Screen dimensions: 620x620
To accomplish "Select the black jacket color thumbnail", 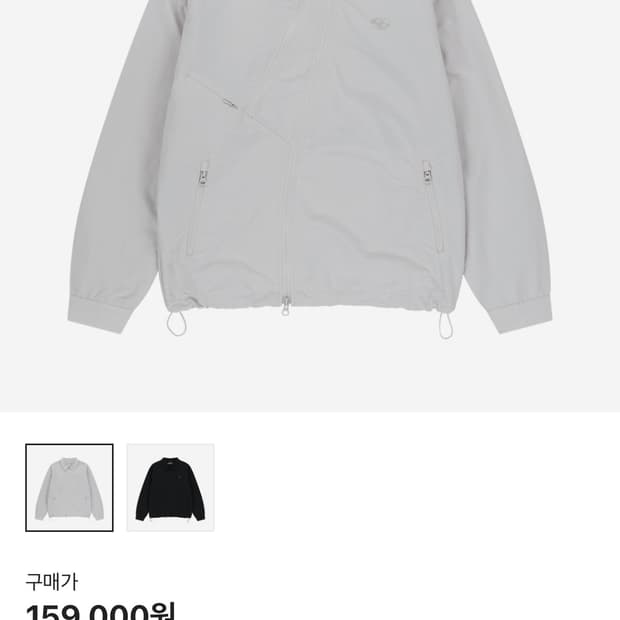I will (x=170, y=488).
